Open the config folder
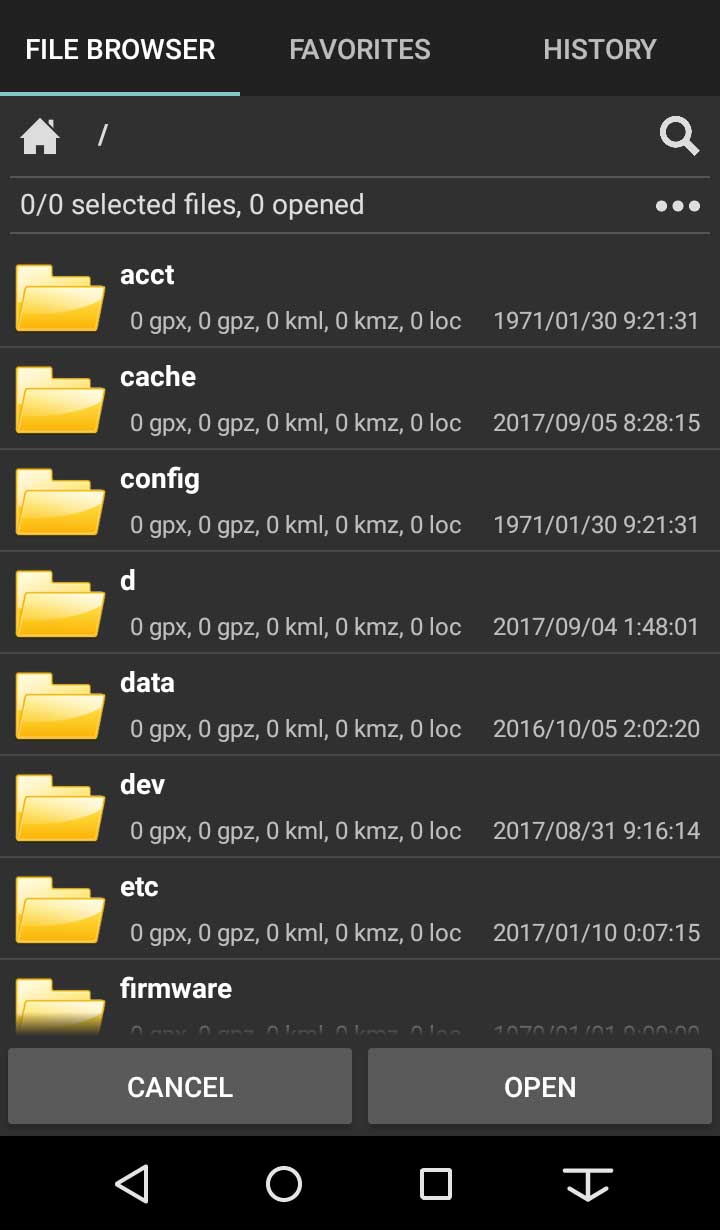 point(360,501)
